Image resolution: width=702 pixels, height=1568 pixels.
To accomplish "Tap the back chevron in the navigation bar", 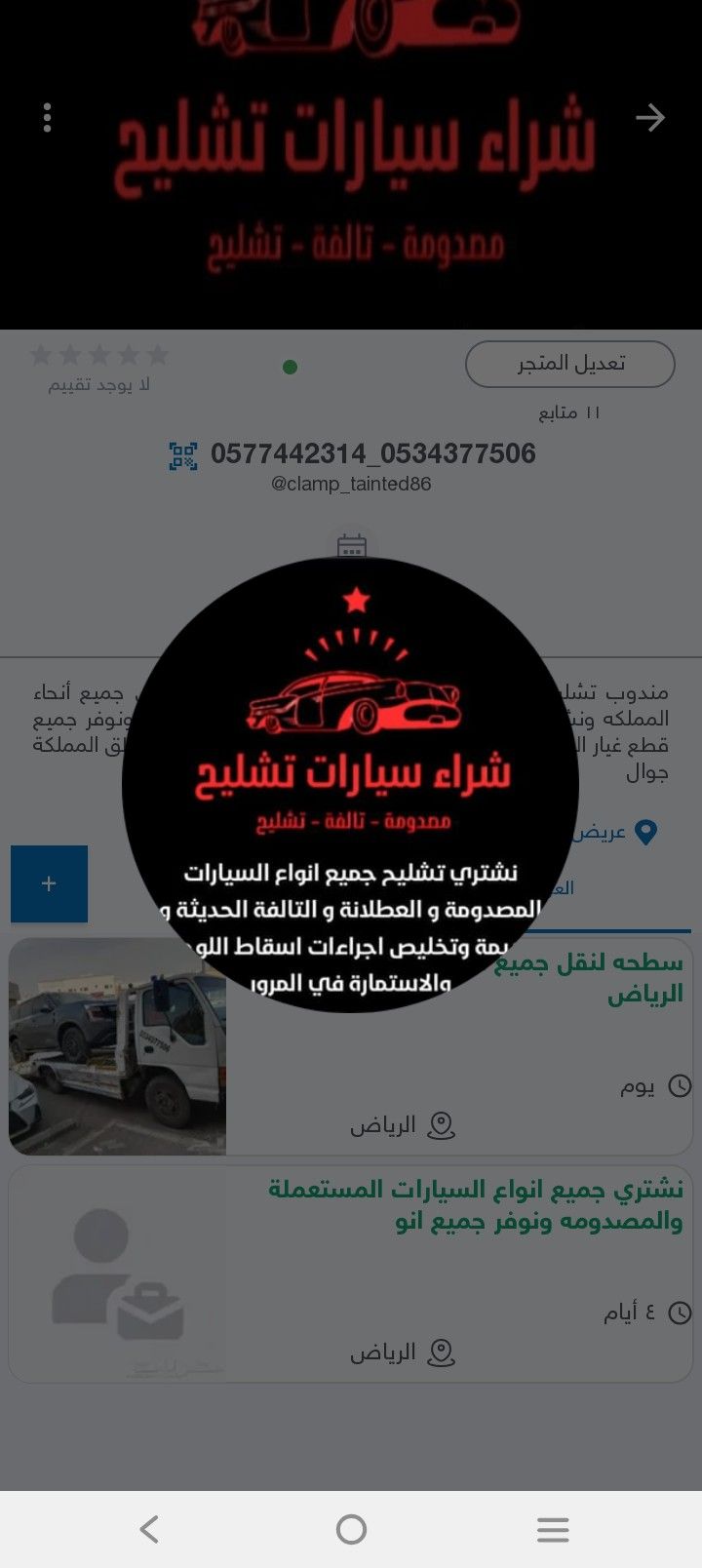I will click(148, 1530).
